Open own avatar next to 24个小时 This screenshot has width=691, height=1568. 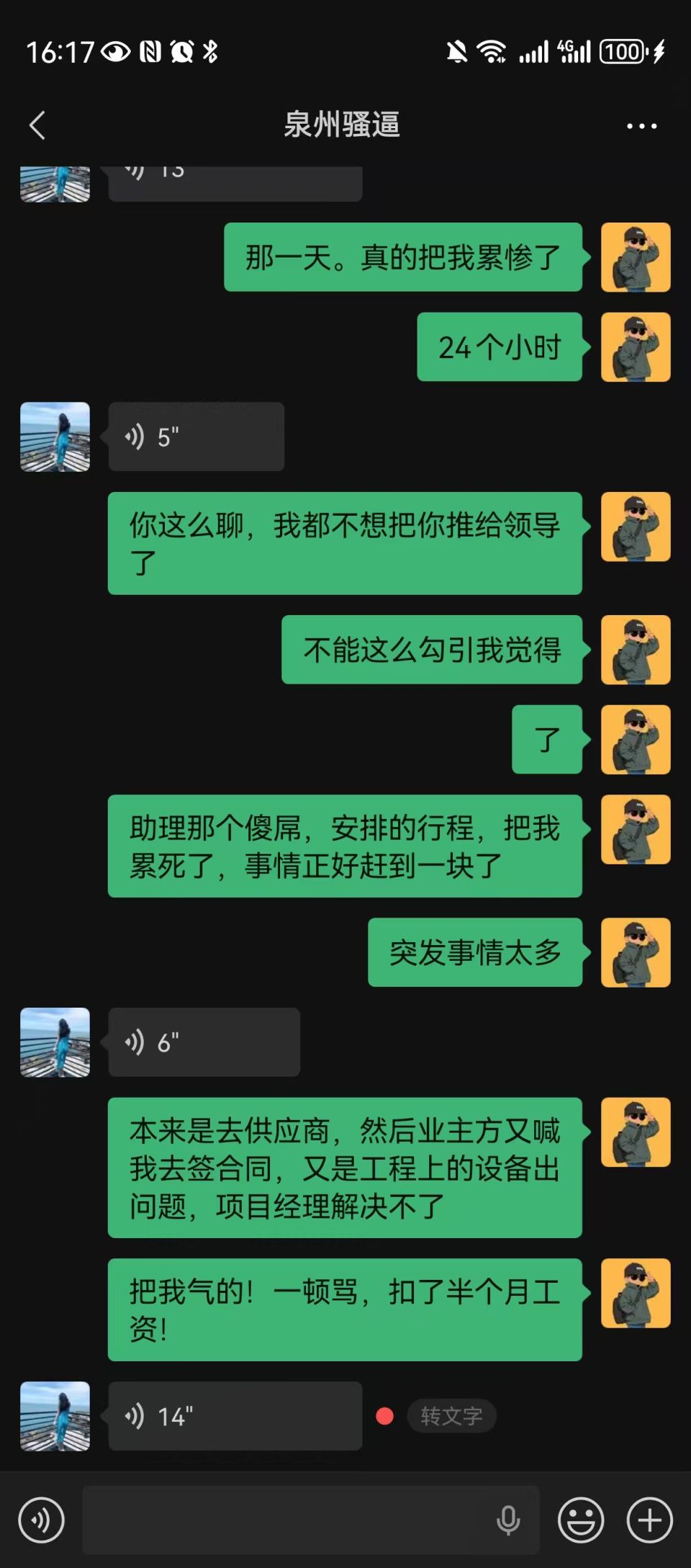tap(636, 347)
